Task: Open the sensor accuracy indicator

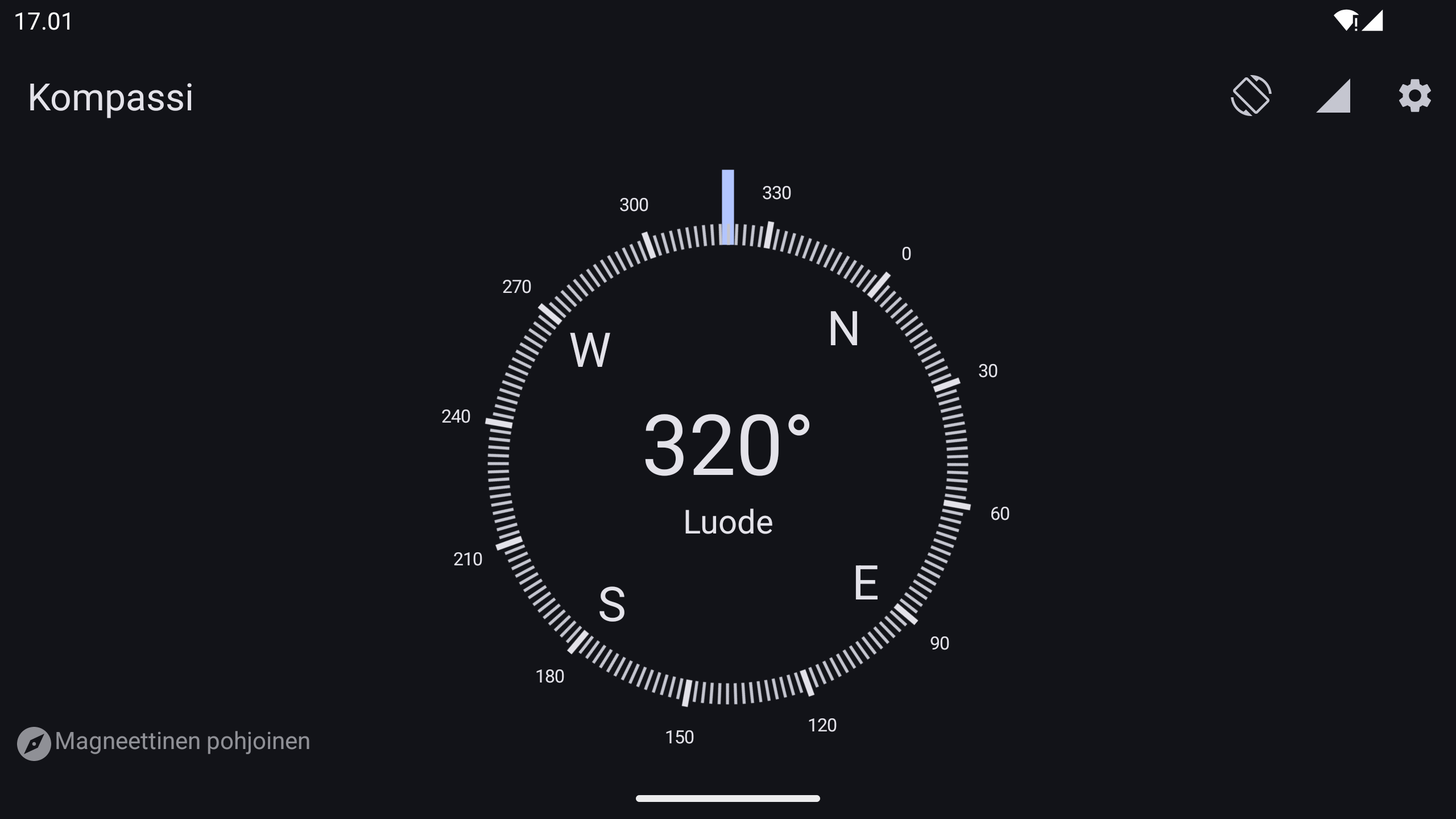Action: point(1333,96)
